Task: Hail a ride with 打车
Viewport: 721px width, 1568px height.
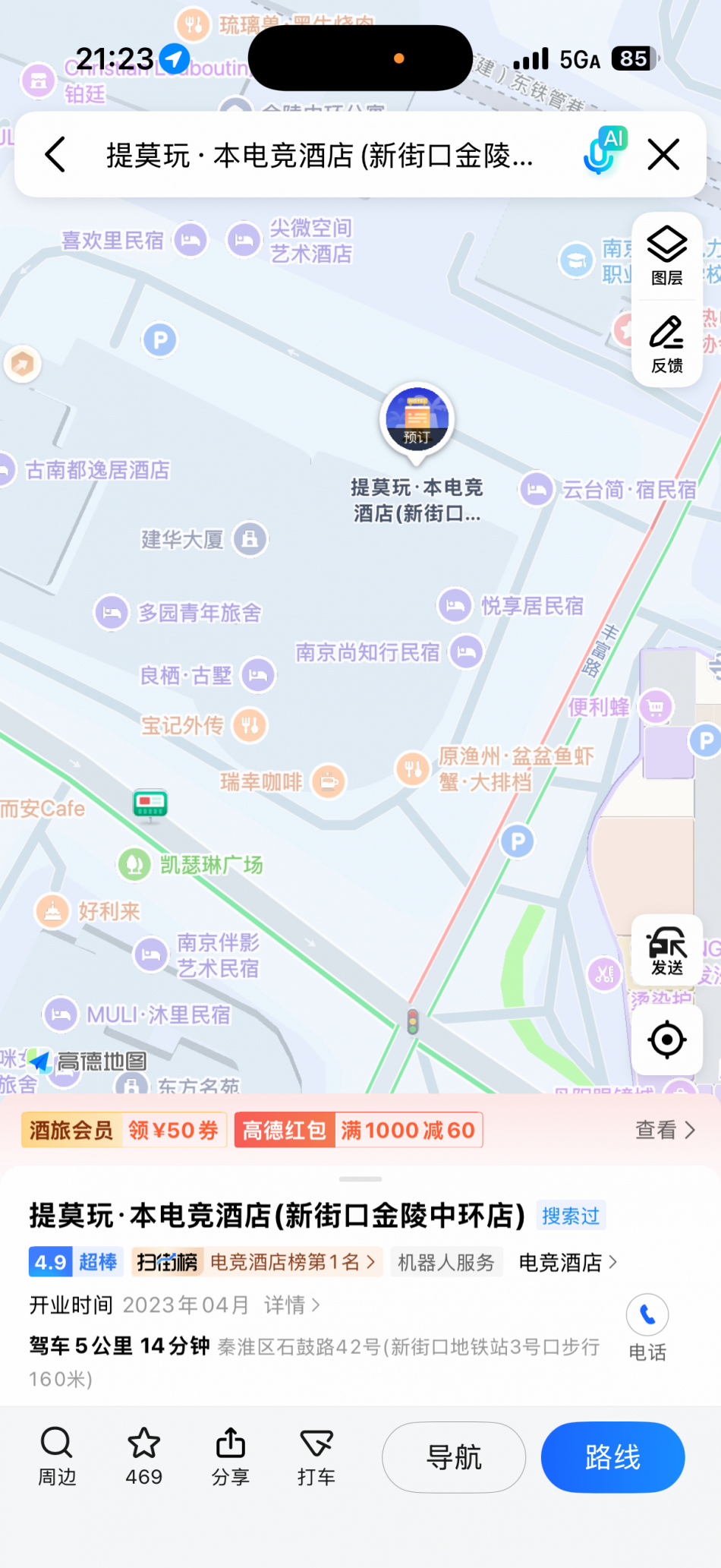Action: click(x=316, y=1456)
